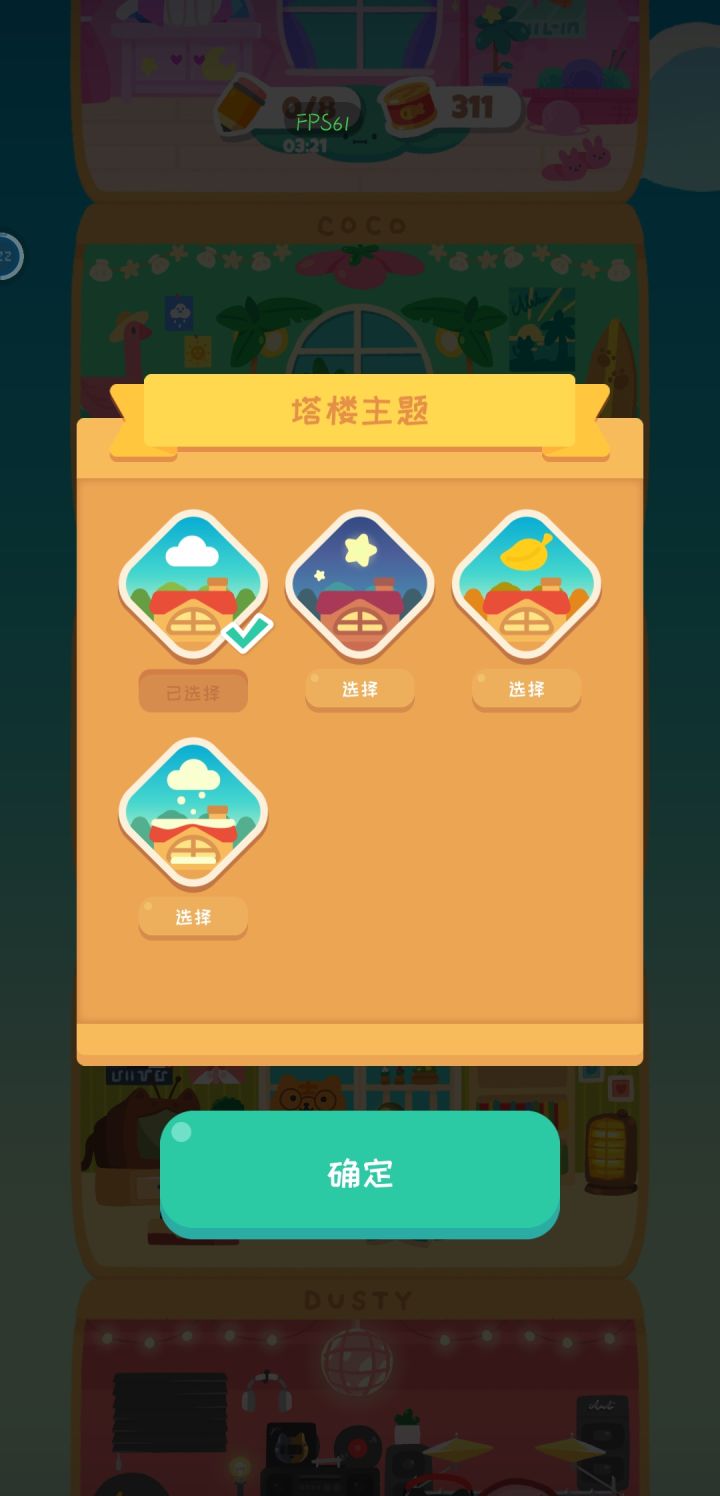This screenshot has width=720, height=1496.
Task: Click the 塔楼主题 banner title
Action: tap(360, 411)
